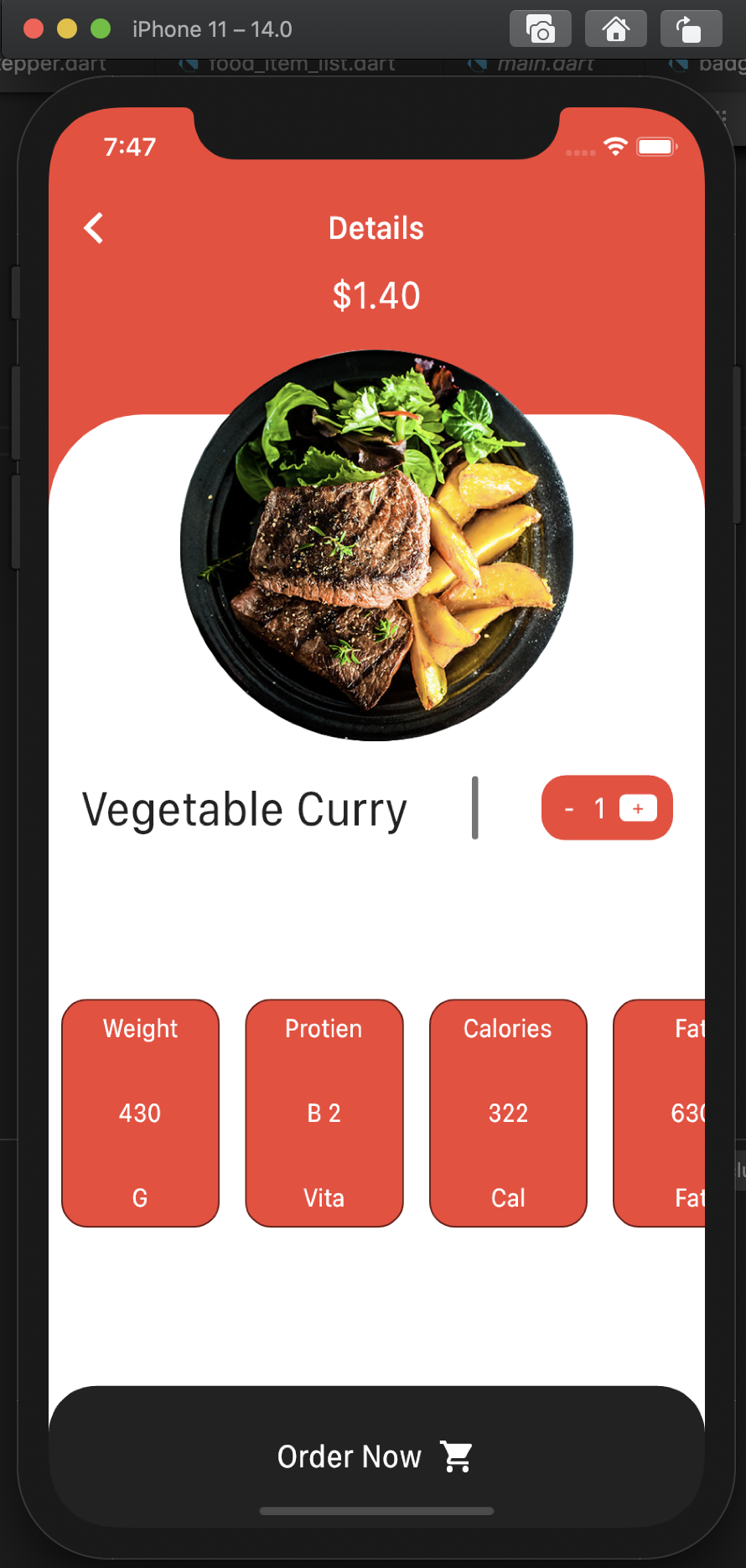Click the back arrow in the Details header
This screenshot has width=746, height=1568.
coord(93,227)
